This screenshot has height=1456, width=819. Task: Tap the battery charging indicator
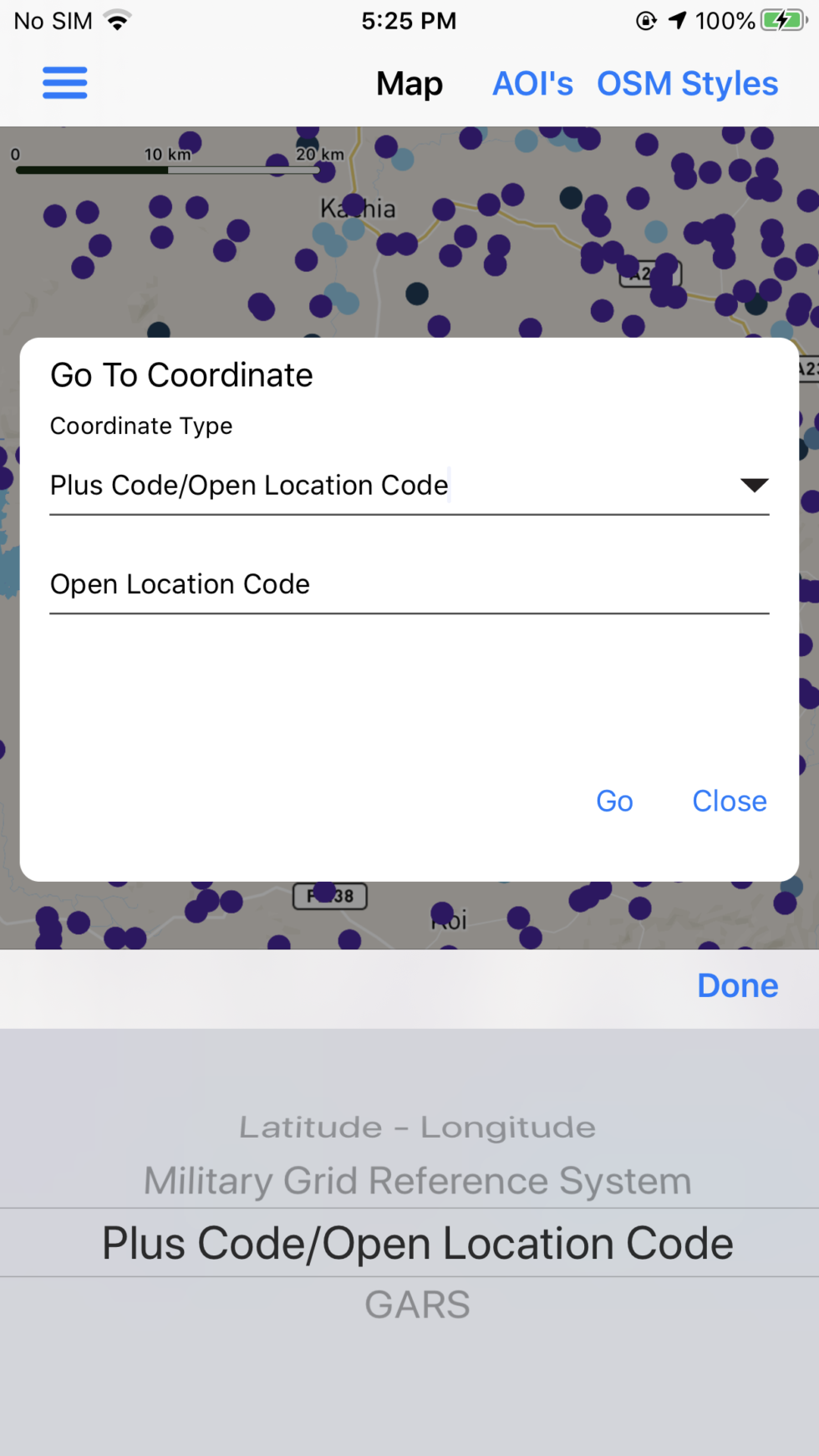coord(779,20)
